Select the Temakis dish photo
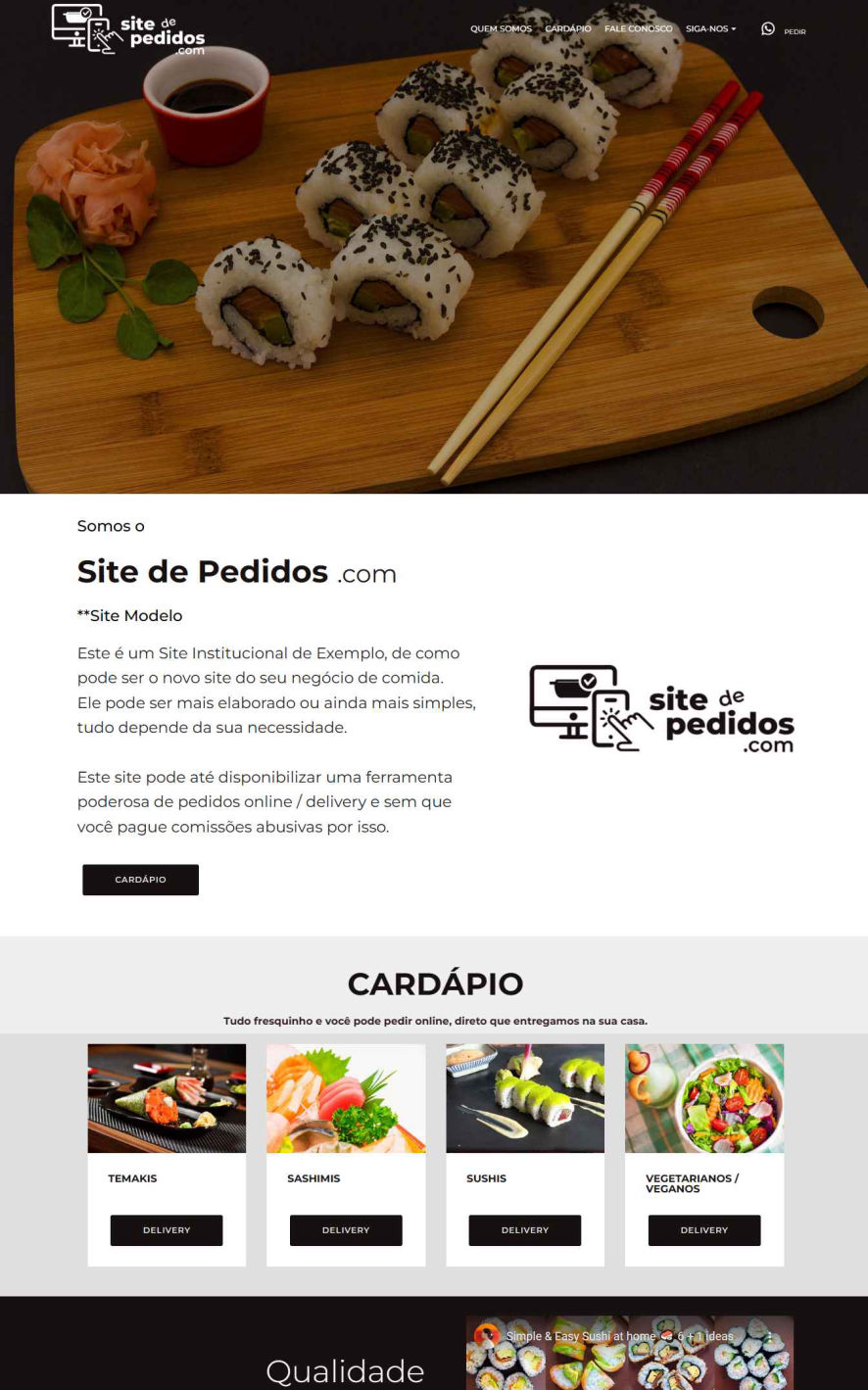 point(167,1098)
